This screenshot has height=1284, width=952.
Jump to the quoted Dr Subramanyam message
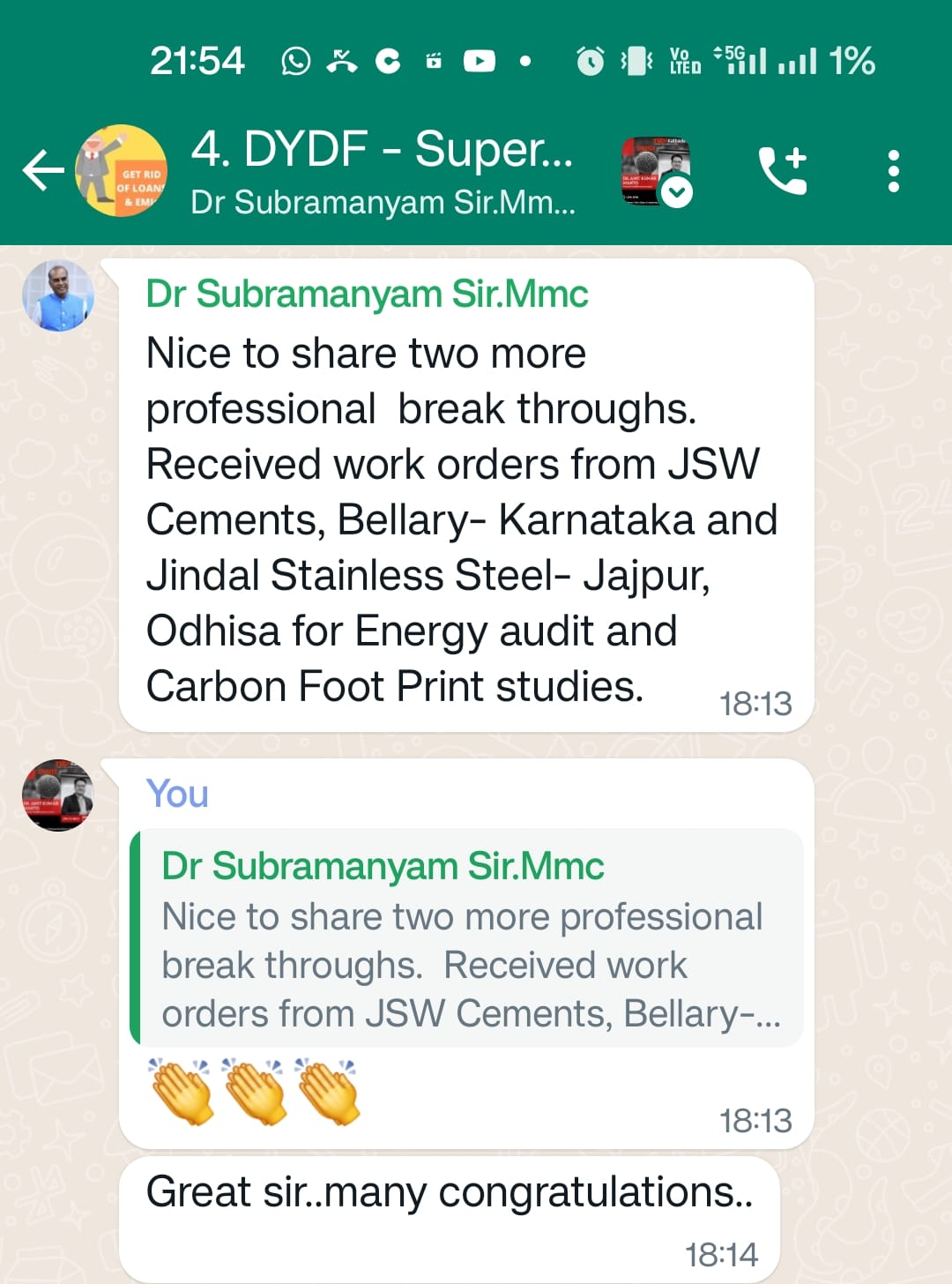click(467, 938)
